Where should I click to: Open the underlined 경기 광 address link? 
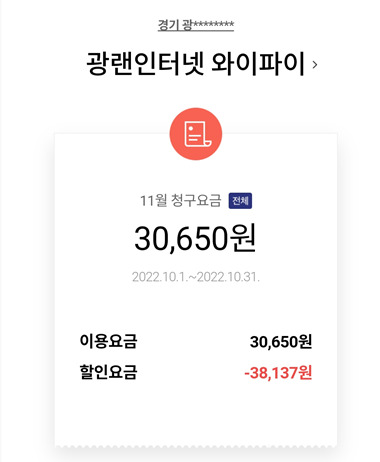coord(196,25)
